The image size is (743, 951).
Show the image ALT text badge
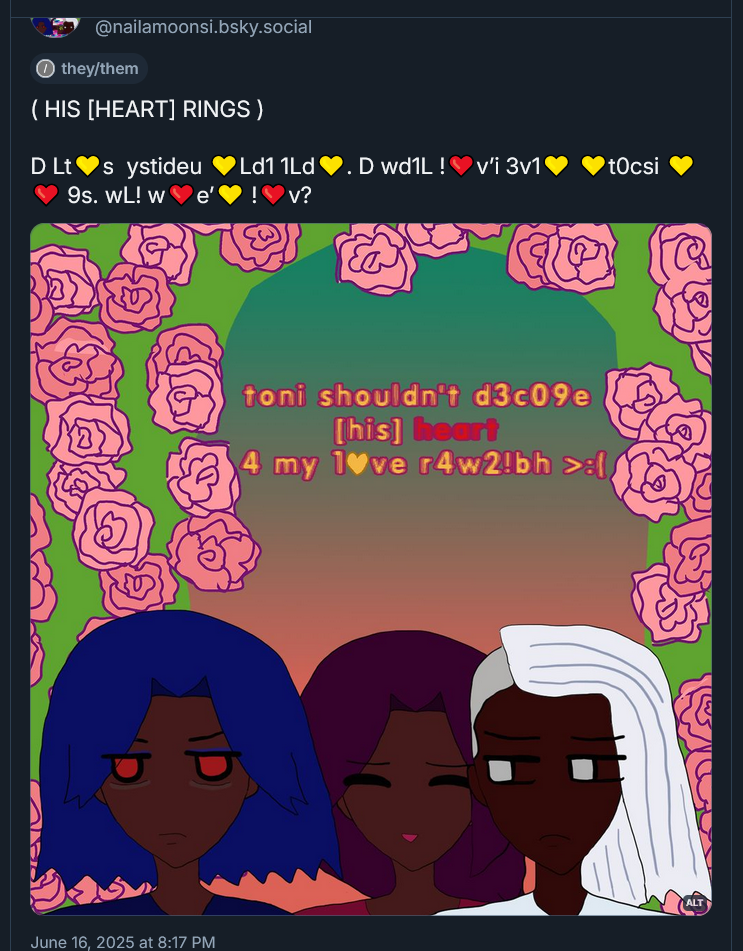pyautogui.click(x=694, y=902)
